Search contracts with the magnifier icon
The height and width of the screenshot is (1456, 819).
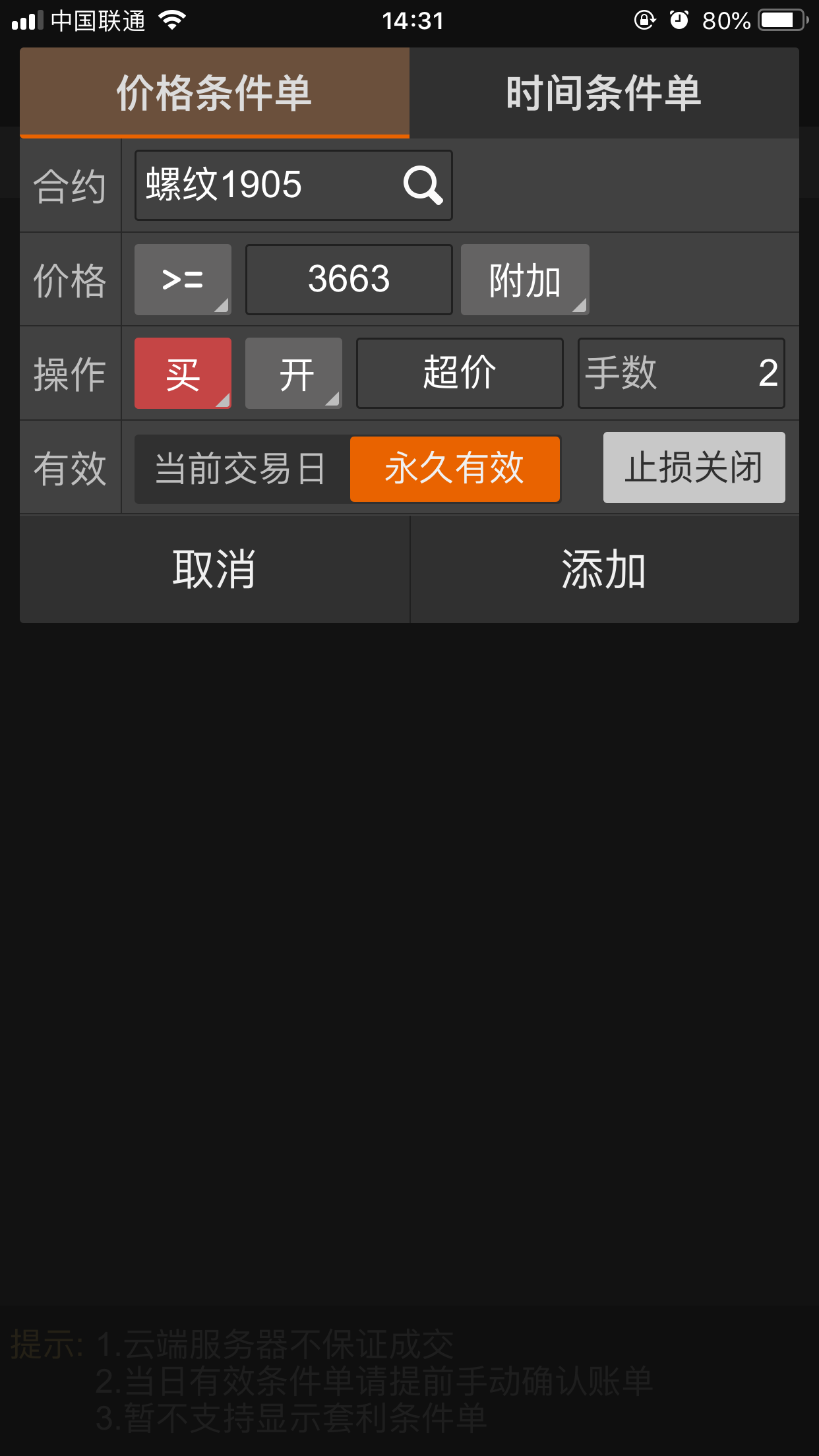point(423,185)
